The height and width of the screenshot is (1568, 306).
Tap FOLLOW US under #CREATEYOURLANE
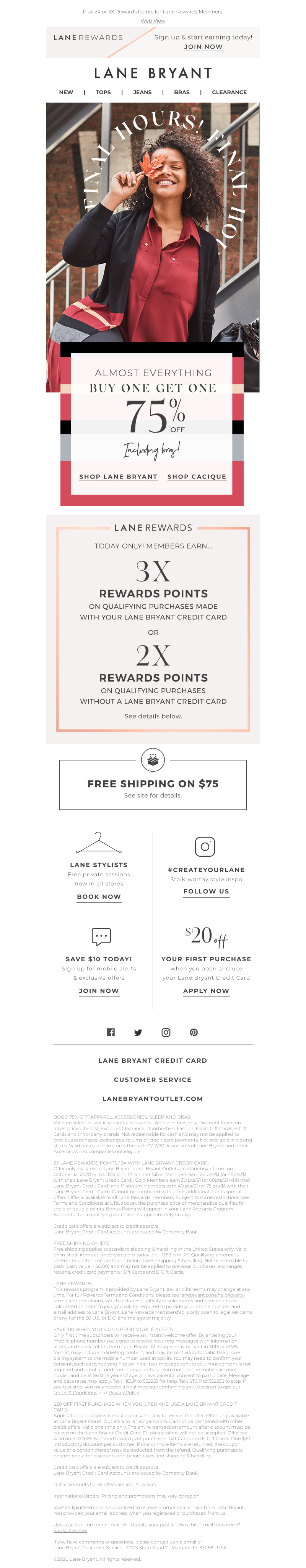tap(206, 891)
